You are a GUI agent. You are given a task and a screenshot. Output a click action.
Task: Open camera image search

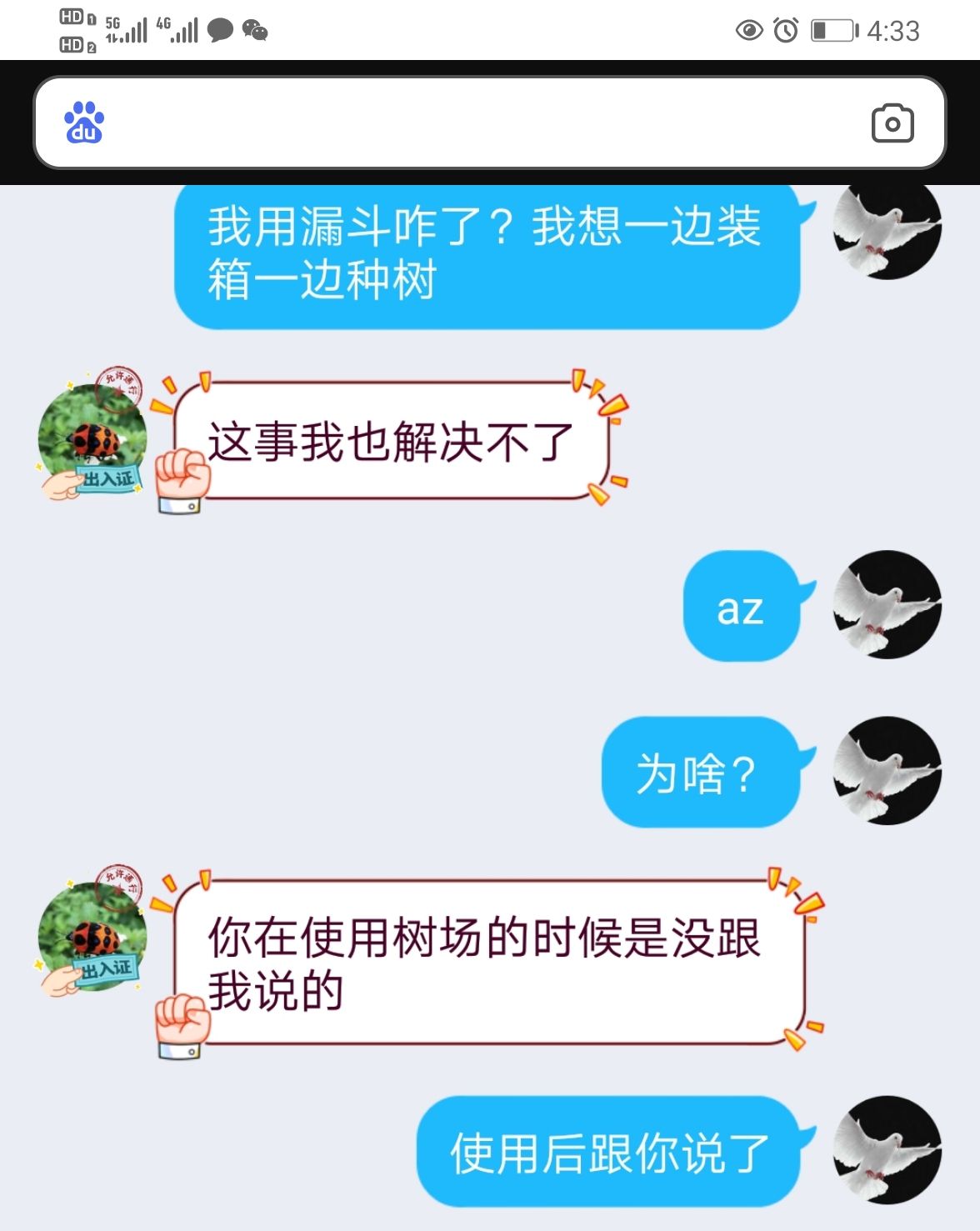(x=892, y=123)
